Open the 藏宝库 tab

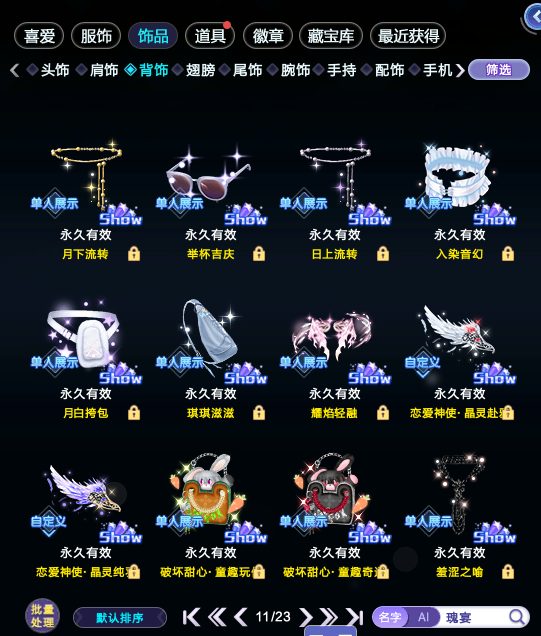coord(331,36)
